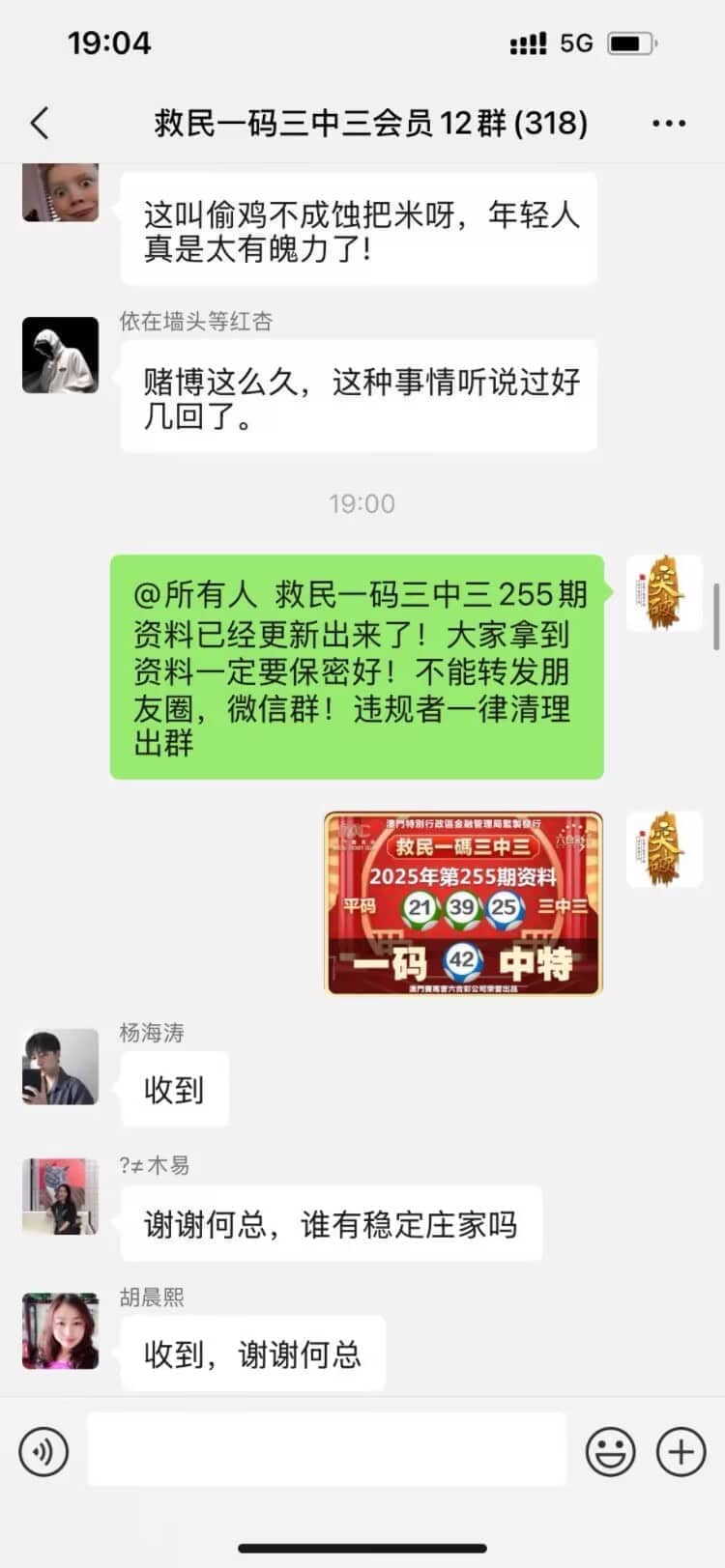Open the plus attachments menu
This screenshot has height=1568, width=725.
pos(681,1451)
